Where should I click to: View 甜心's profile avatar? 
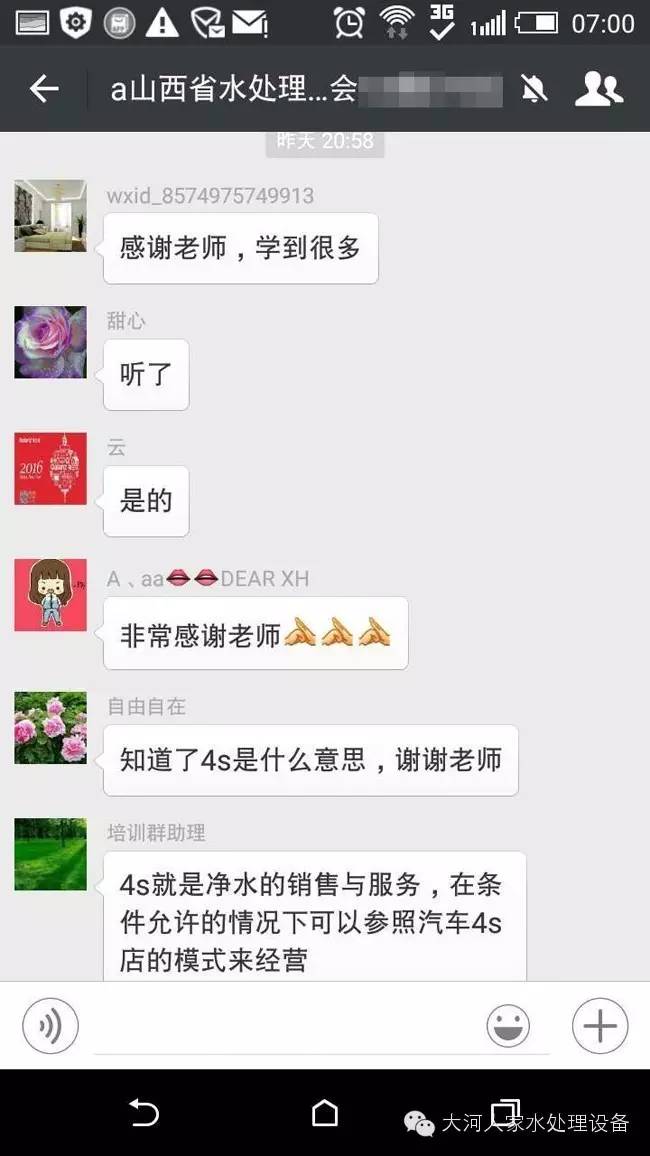click(x=50, y=342)
